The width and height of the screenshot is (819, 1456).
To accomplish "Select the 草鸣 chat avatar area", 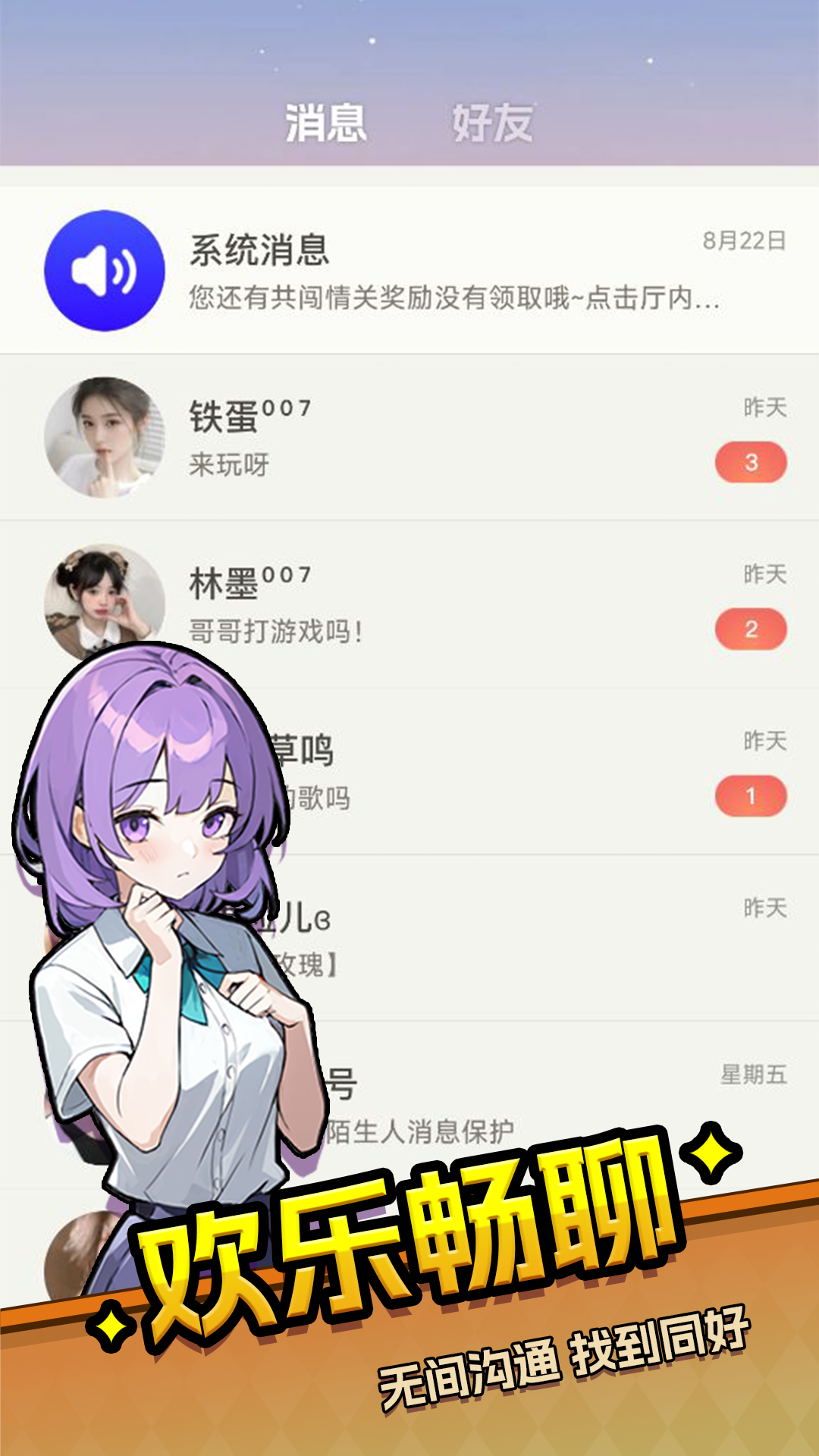I will (106, 766).
